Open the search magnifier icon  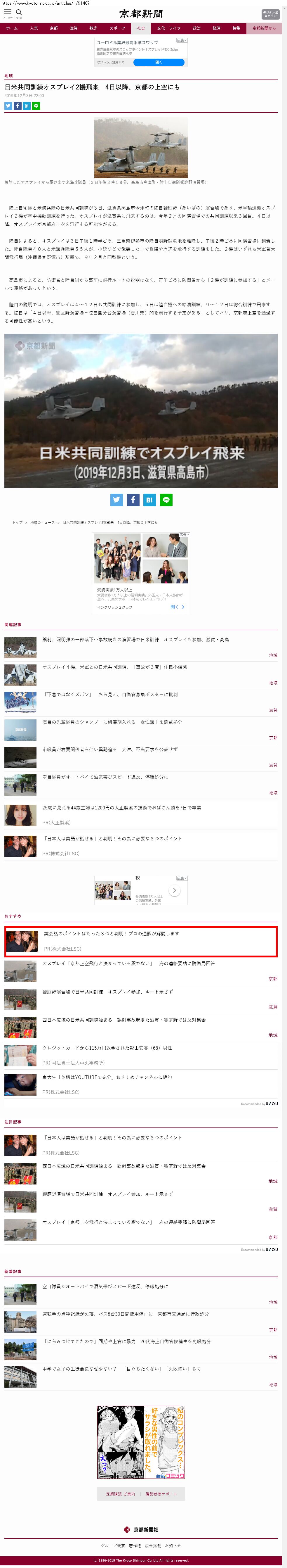coord(19,13)
